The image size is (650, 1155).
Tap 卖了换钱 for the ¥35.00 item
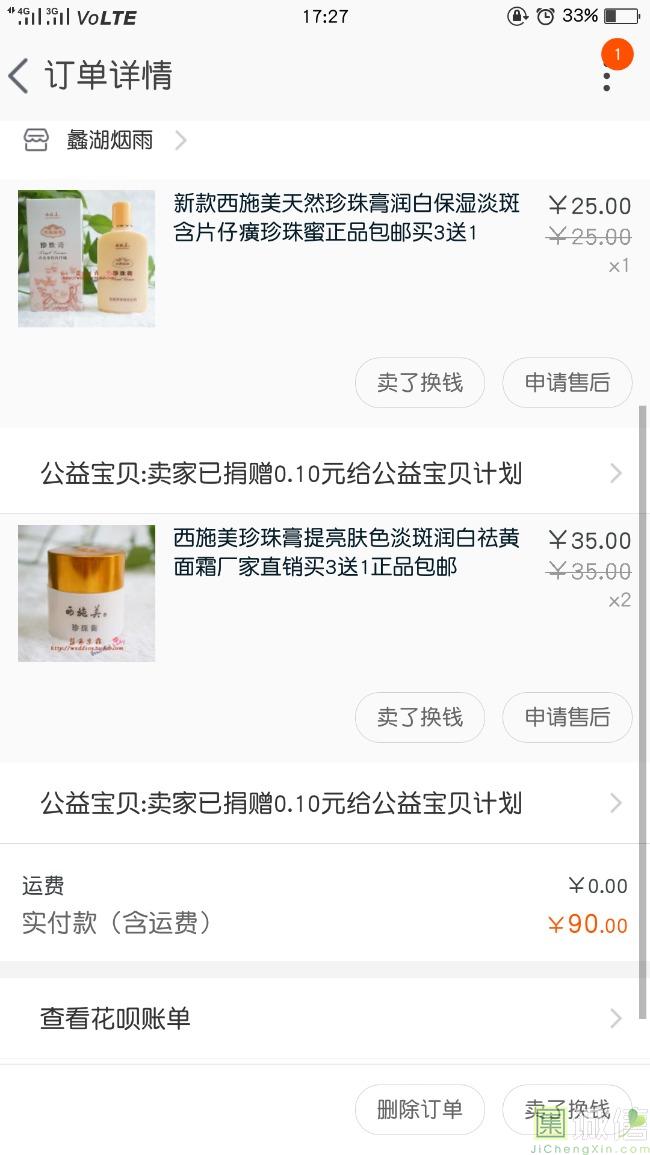[x=420, y=718]
